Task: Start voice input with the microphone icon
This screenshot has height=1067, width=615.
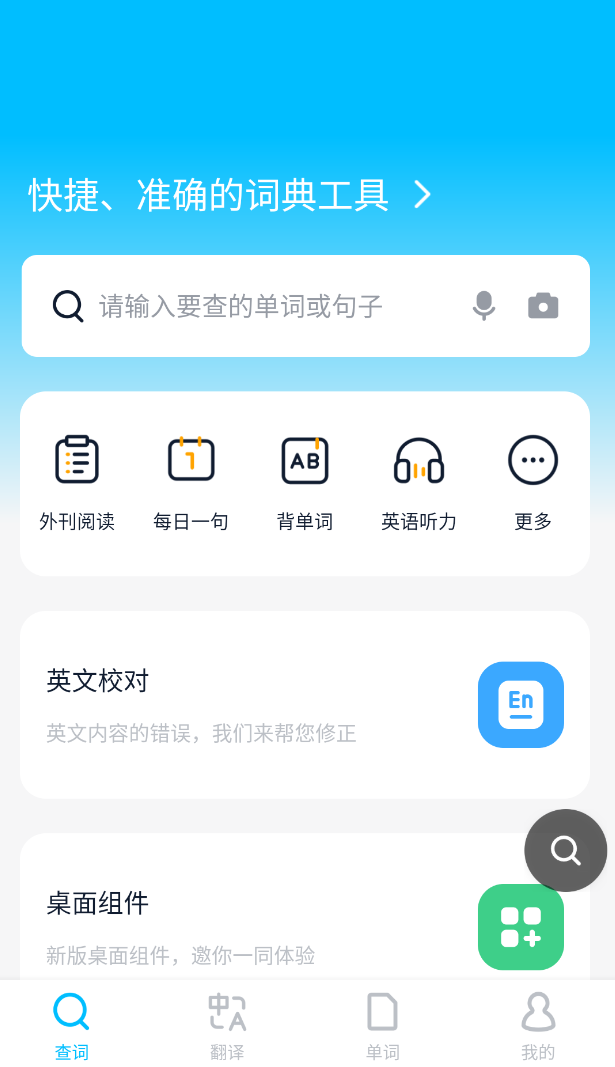Action: 484,306
